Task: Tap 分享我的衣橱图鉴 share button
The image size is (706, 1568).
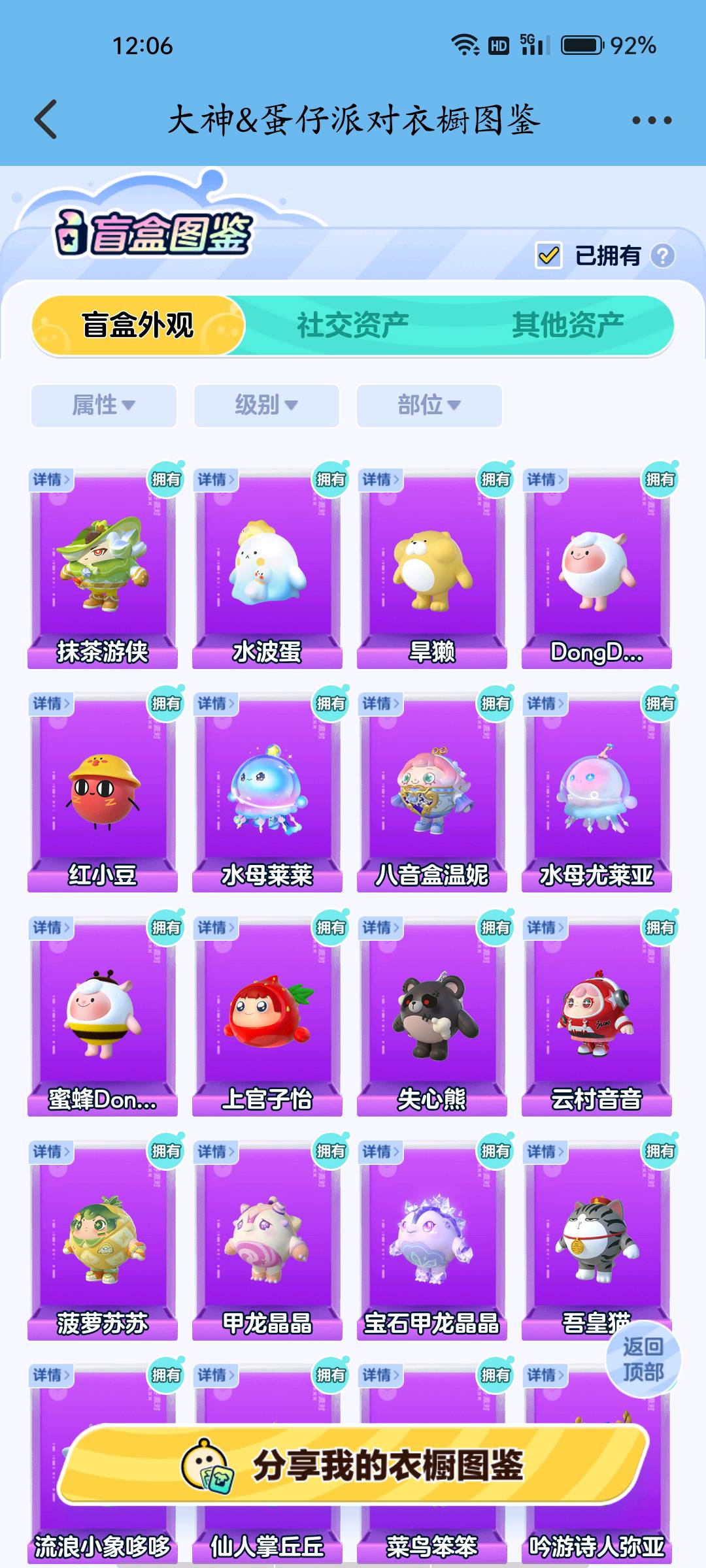Action: point(353,1465)
